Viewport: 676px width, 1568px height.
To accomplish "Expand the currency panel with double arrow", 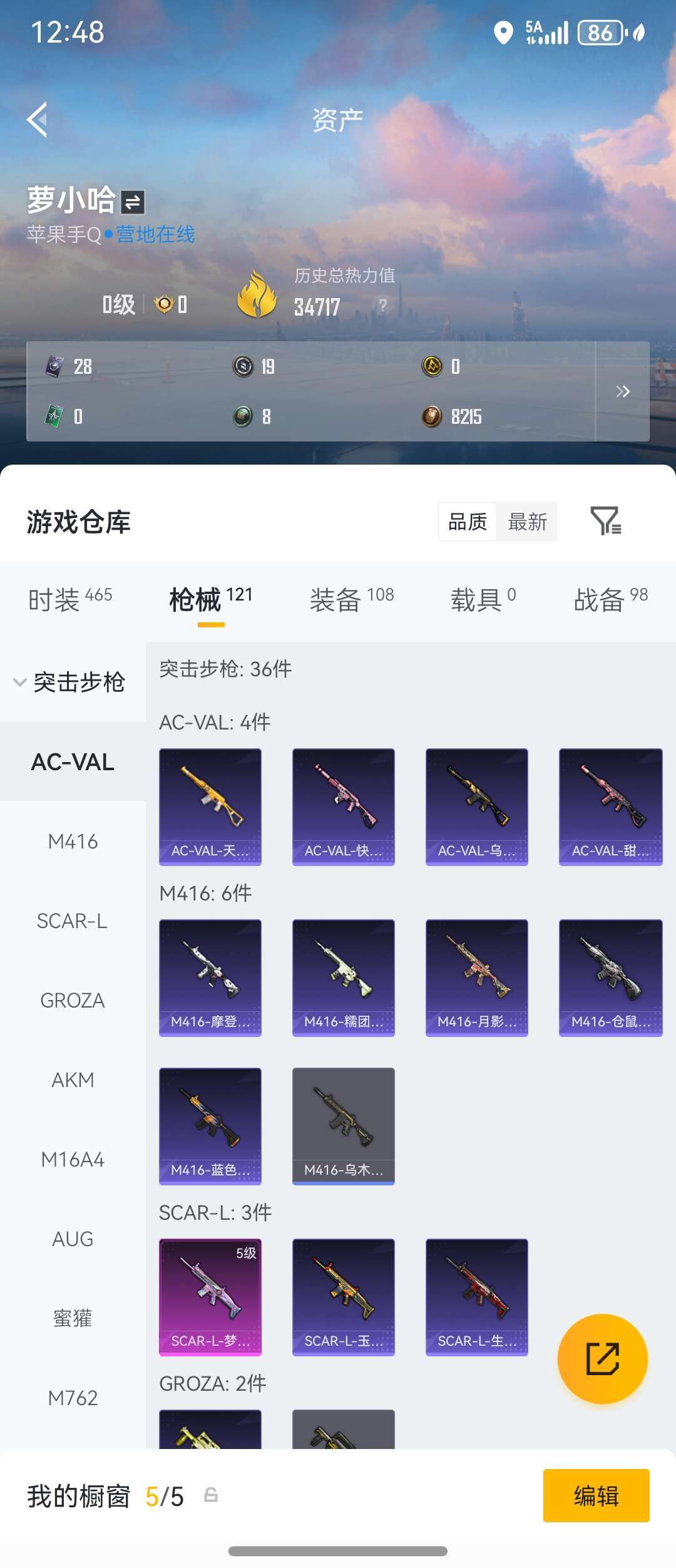I will click(622, 391).
